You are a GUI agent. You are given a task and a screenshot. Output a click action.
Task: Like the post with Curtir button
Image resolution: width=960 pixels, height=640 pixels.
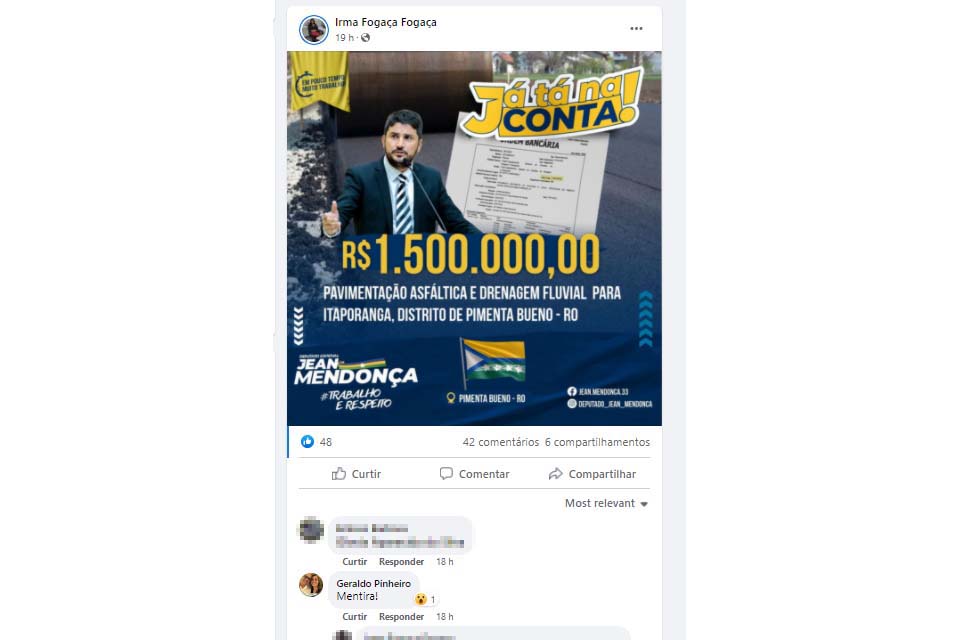(356, 474)
